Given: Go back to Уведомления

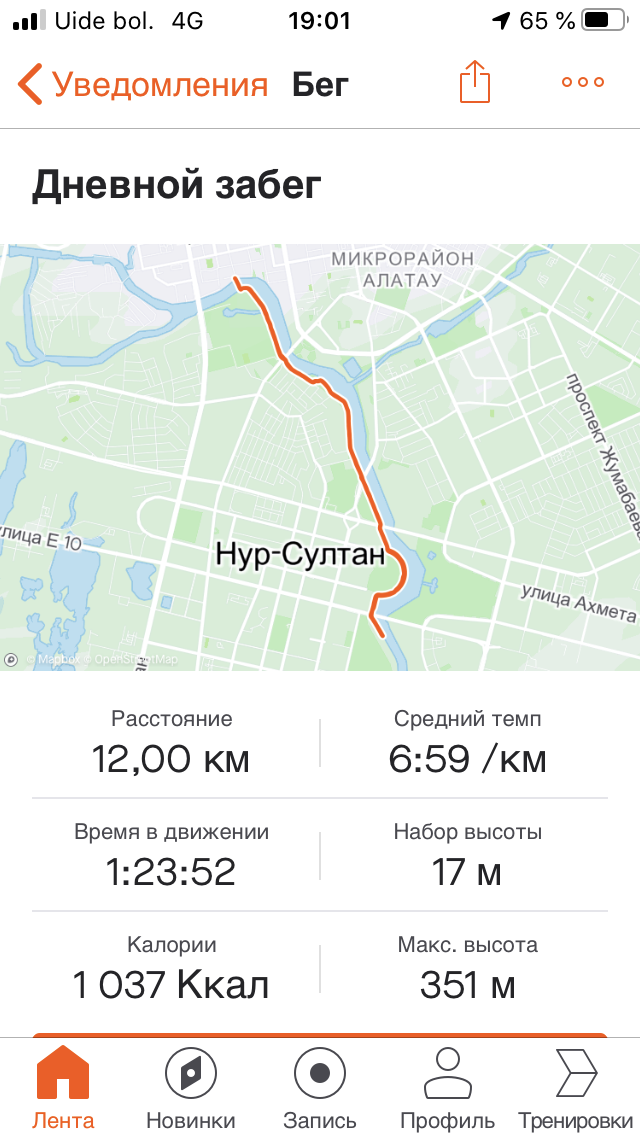Looking at the screenshot, I should tap(143, 84).
